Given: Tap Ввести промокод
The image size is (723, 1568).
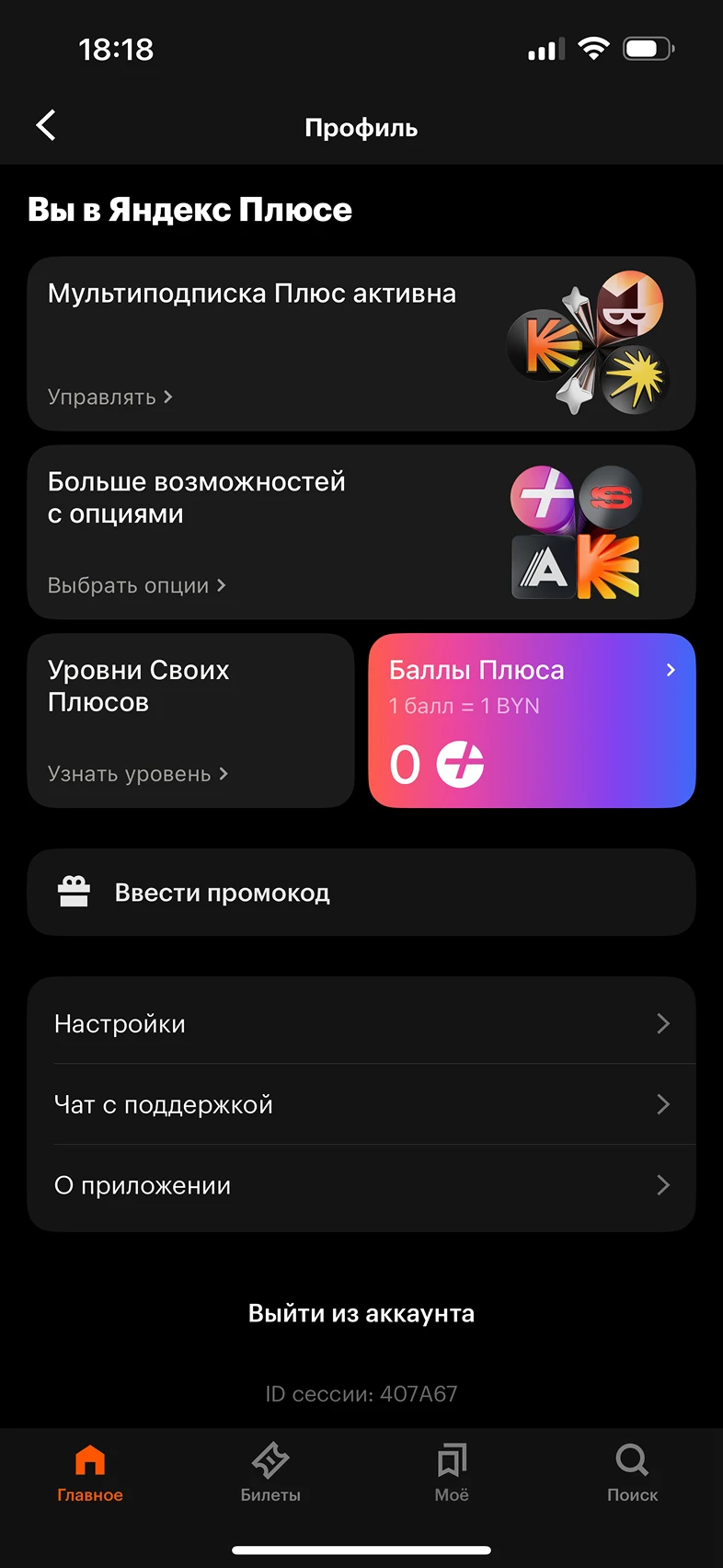Looking at the screenshot, I should (x=361, y=893).
